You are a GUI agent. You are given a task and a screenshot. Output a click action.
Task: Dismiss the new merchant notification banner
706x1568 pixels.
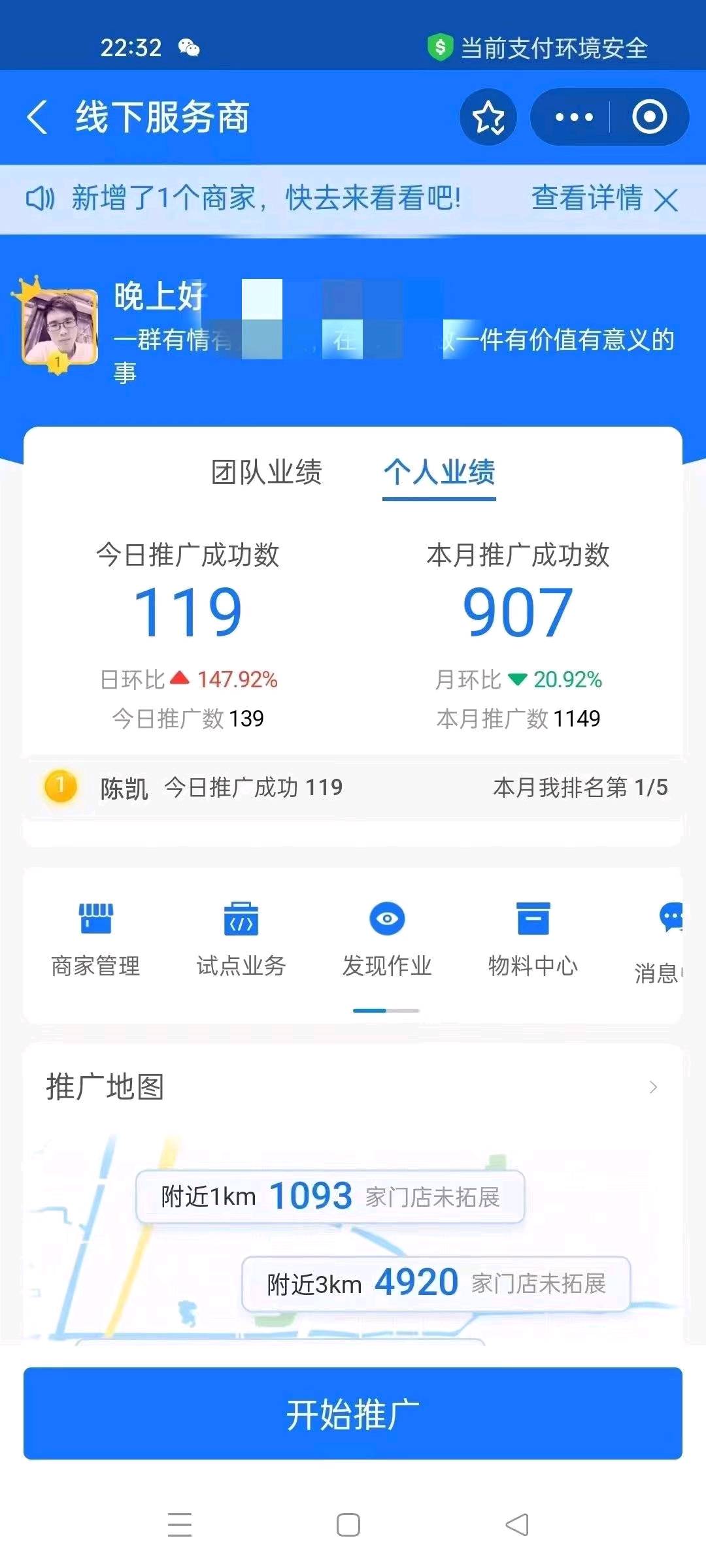coord(666,200)
